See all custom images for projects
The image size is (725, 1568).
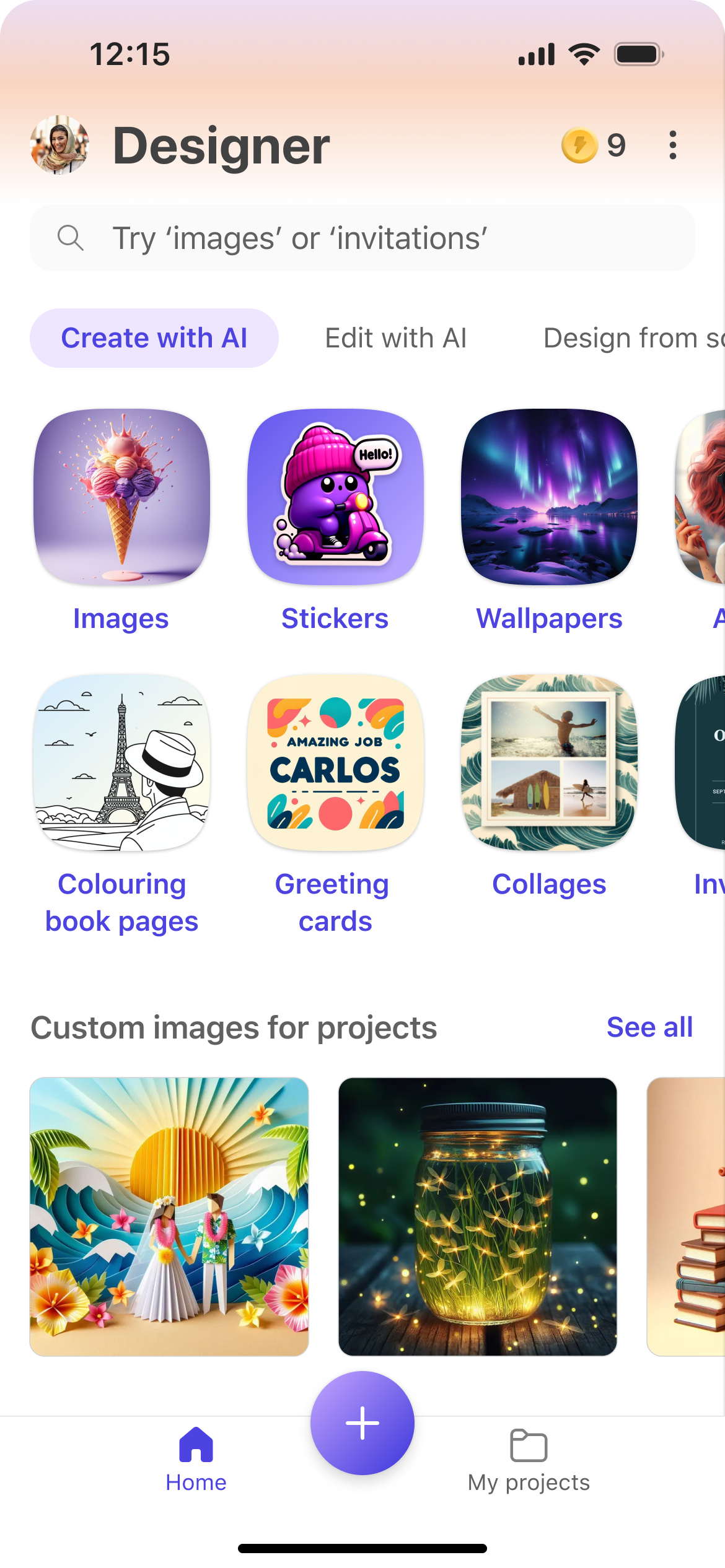pos(649,1027)
